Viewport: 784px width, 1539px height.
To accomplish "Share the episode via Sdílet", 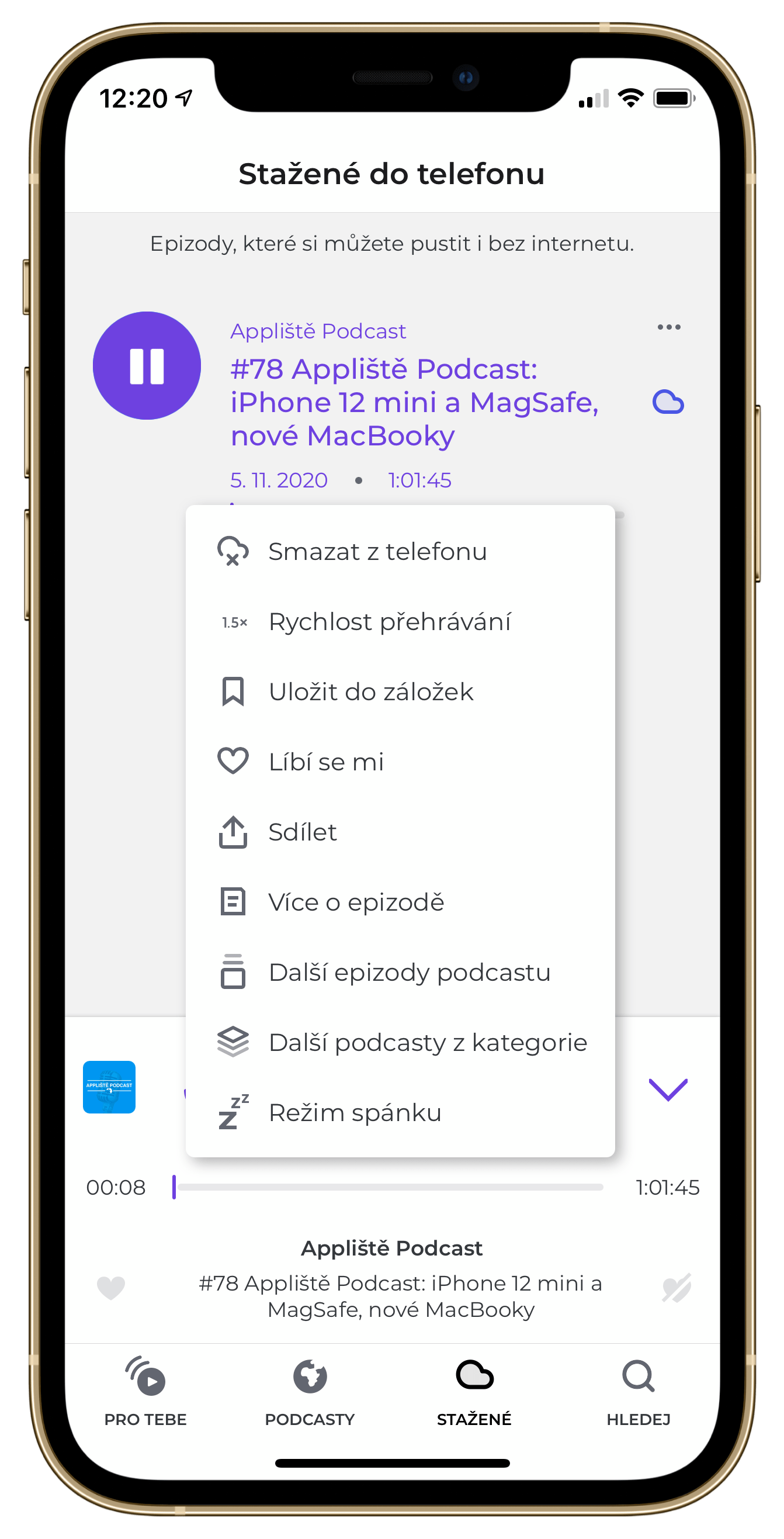I will point(302,832).
